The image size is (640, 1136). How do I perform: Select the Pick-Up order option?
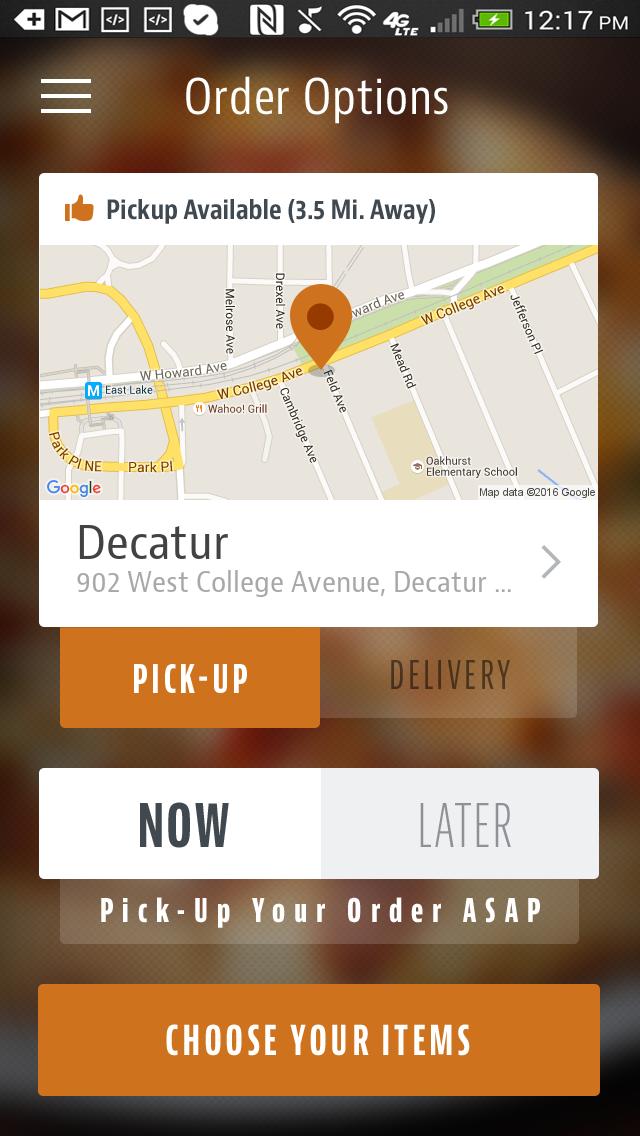point(190,677)
